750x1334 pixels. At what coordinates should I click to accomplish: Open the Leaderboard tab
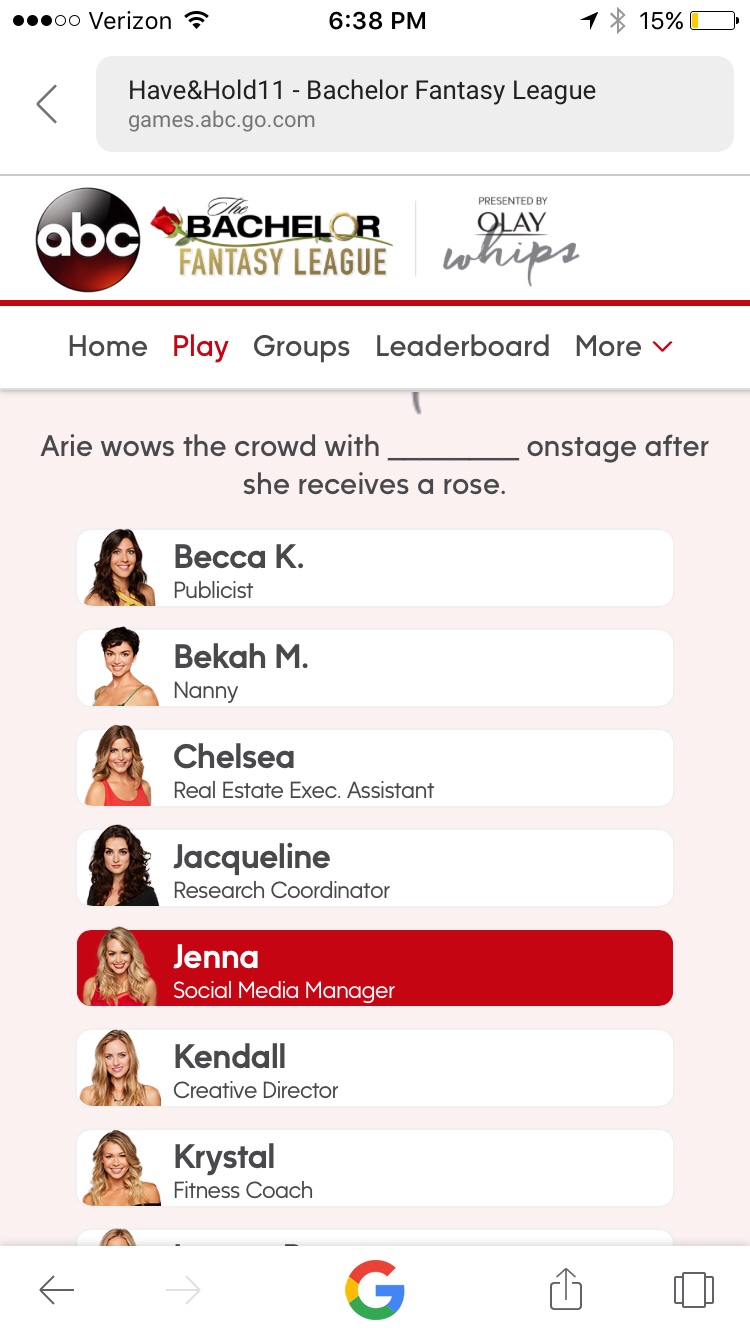pos(462,346)
